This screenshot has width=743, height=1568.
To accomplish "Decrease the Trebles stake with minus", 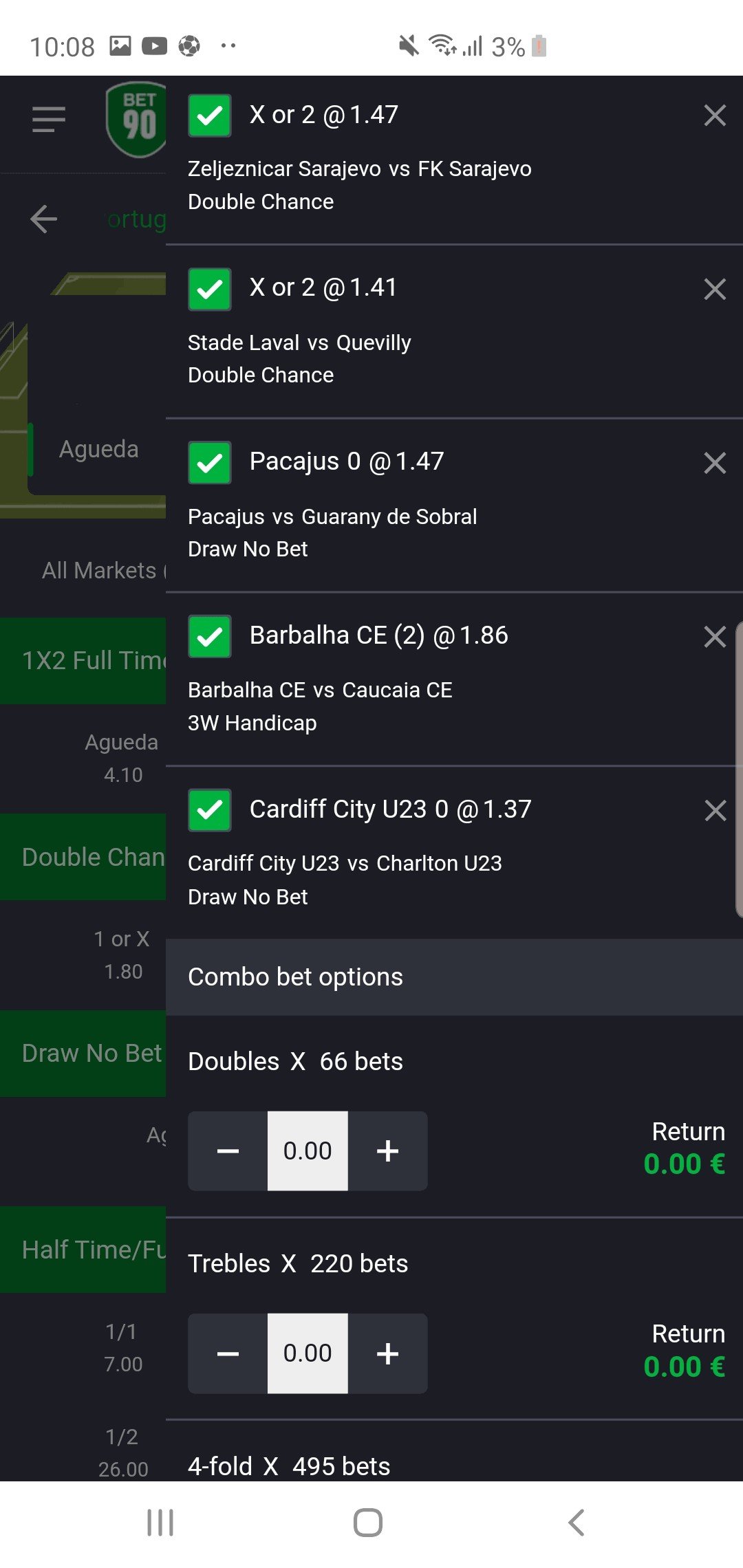I will coord(228,1353).
